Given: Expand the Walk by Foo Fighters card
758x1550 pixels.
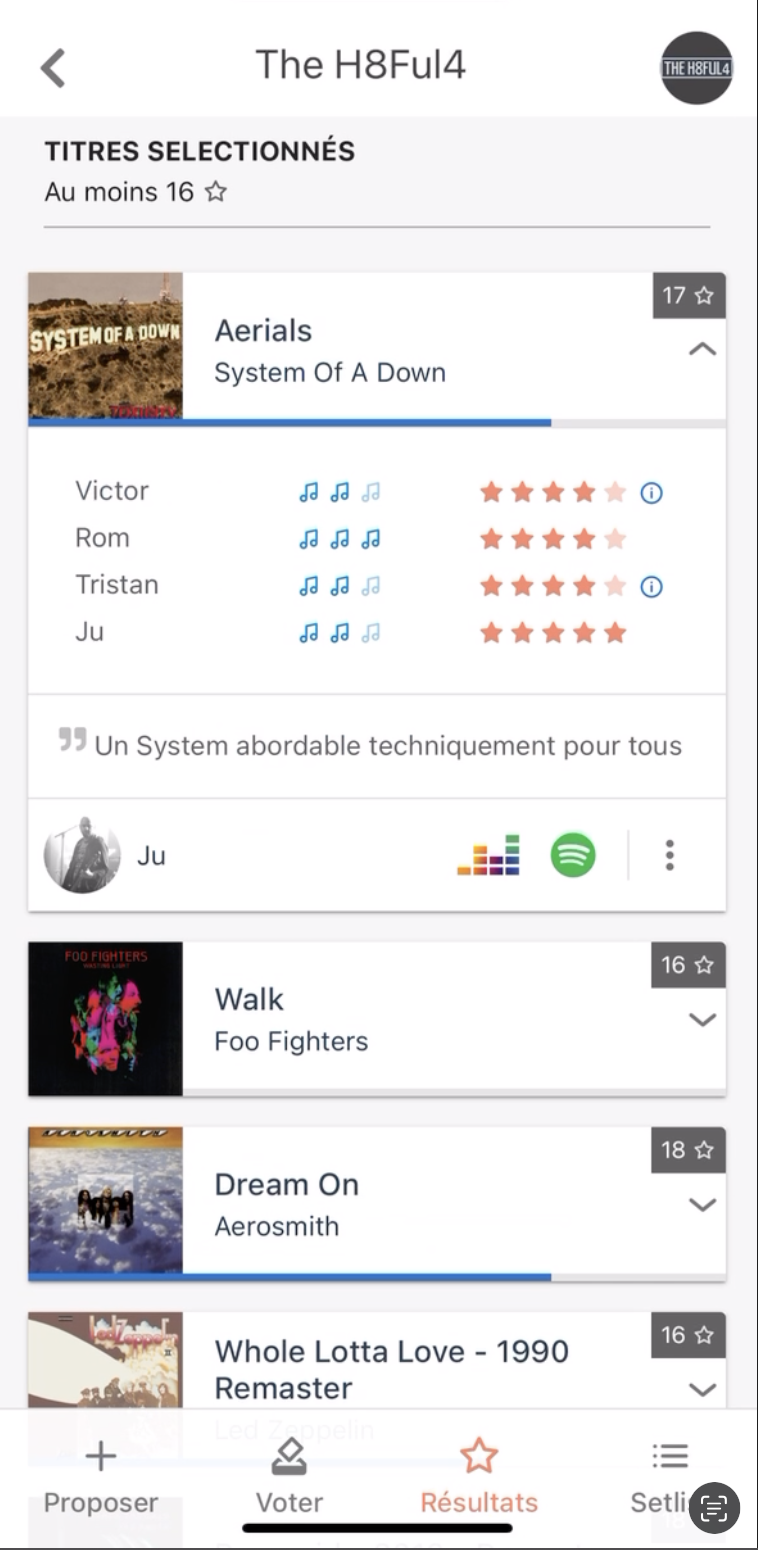Looking at the screenshot, I should pyautogui.click(x=703, y=1019).
